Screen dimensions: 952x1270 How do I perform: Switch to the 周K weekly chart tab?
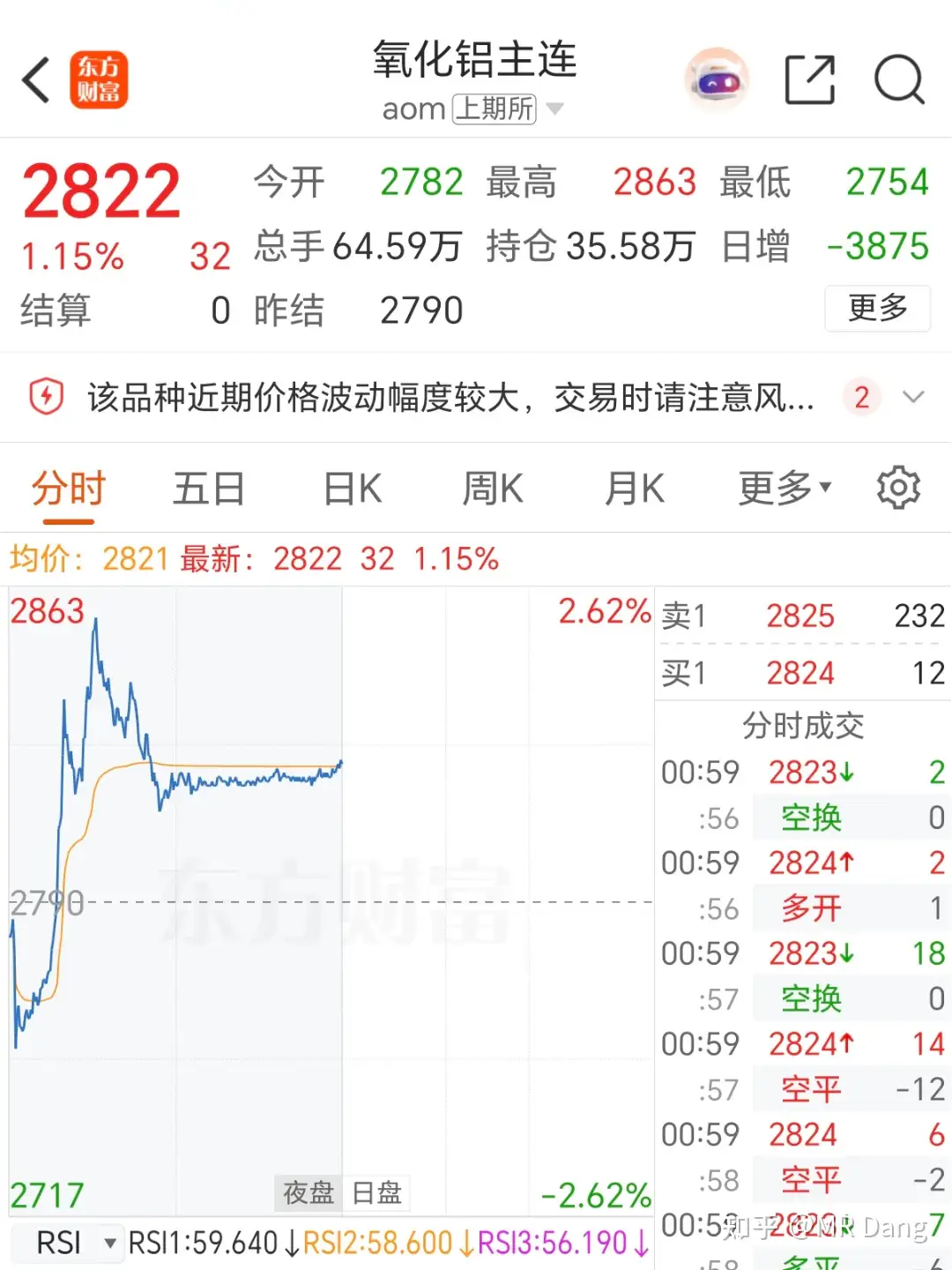coord(491,488)
